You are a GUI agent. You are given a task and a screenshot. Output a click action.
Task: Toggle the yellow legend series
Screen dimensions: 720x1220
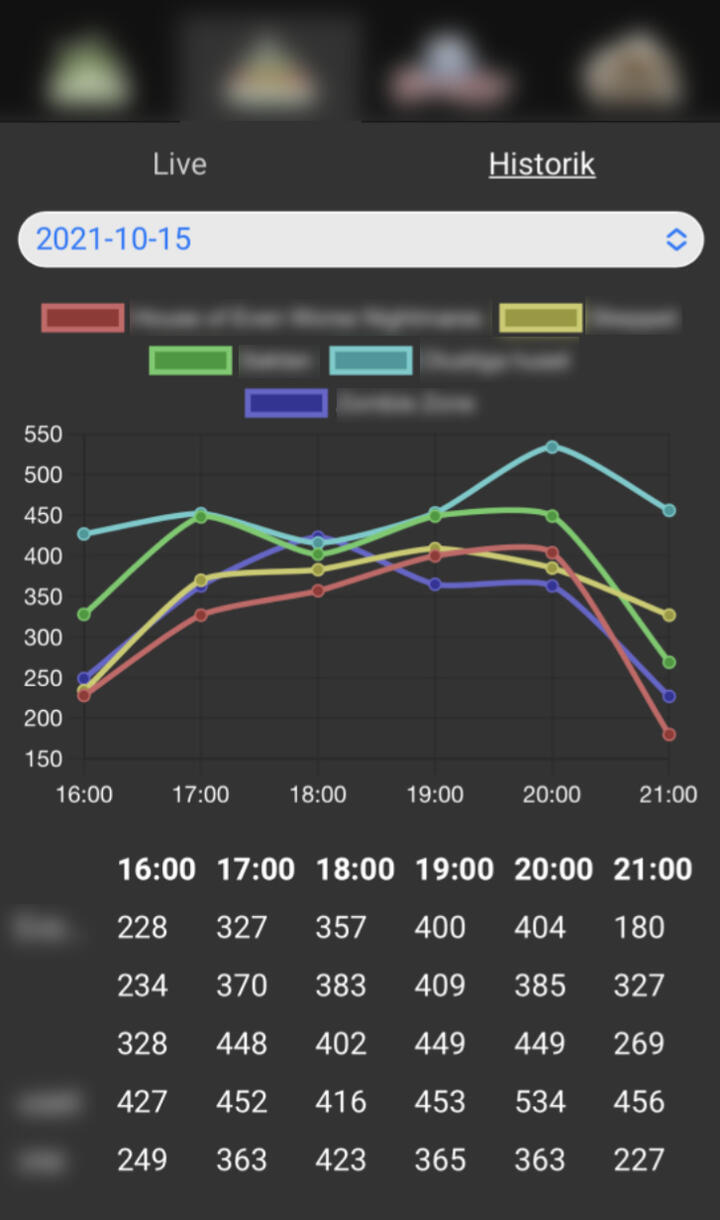click(x=541, y=319)
